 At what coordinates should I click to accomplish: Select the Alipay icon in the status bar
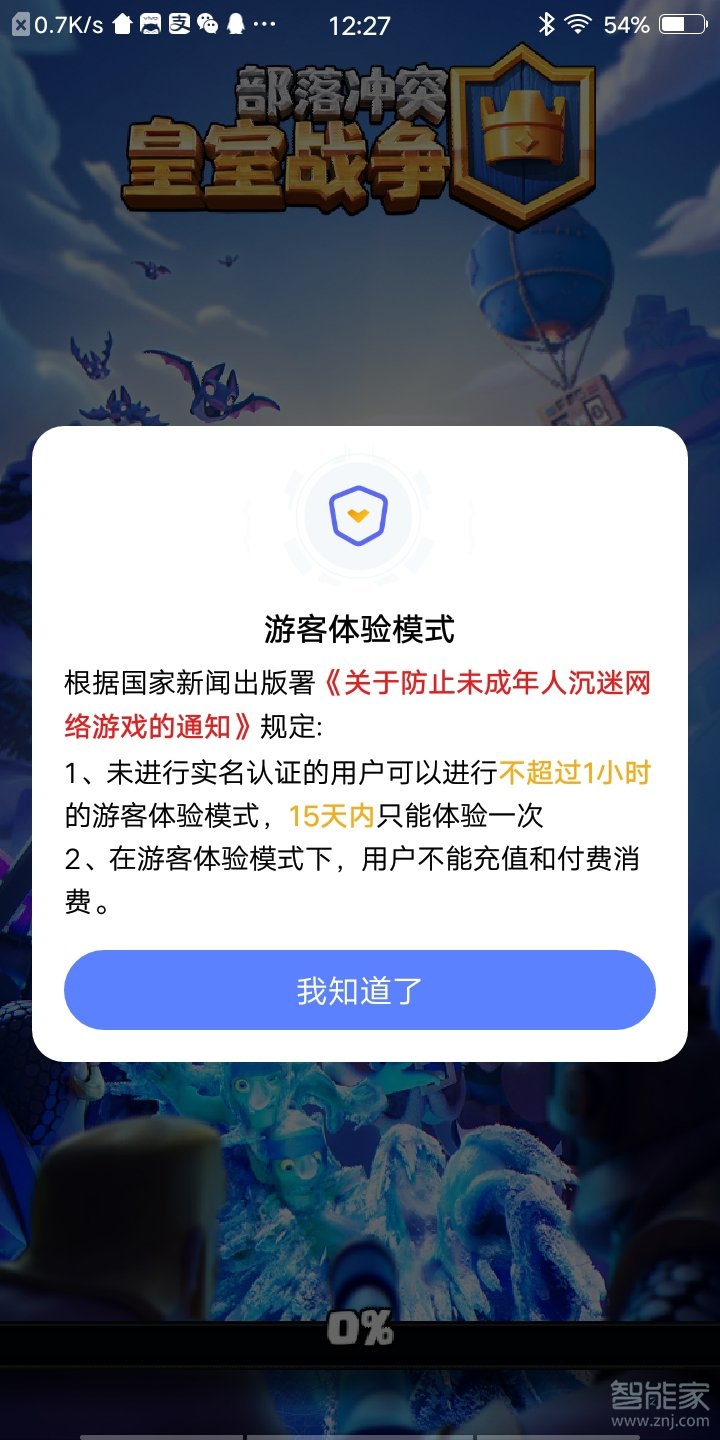pos(179,25)
